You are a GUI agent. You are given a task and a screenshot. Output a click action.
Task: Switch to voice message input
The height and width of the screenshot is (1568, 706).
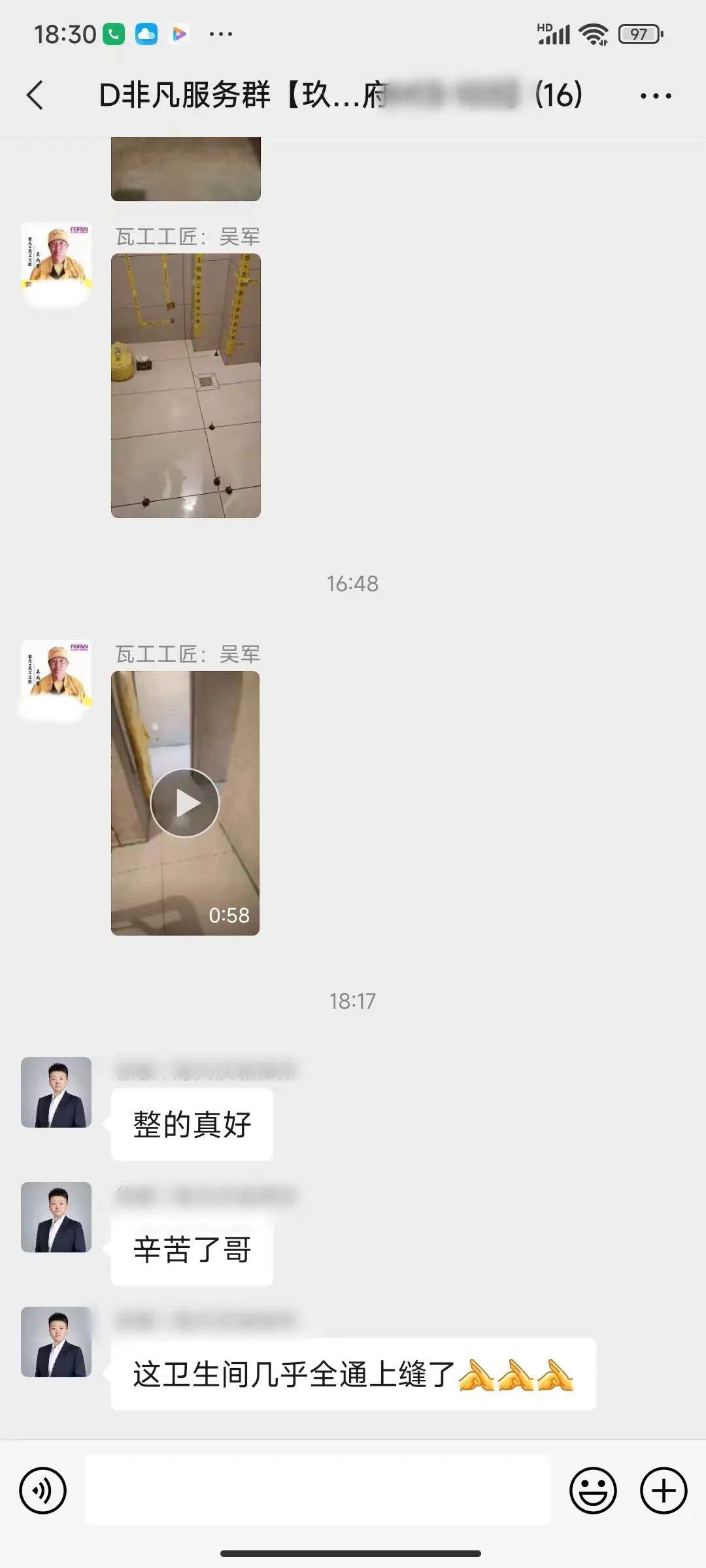point(43,1490)
